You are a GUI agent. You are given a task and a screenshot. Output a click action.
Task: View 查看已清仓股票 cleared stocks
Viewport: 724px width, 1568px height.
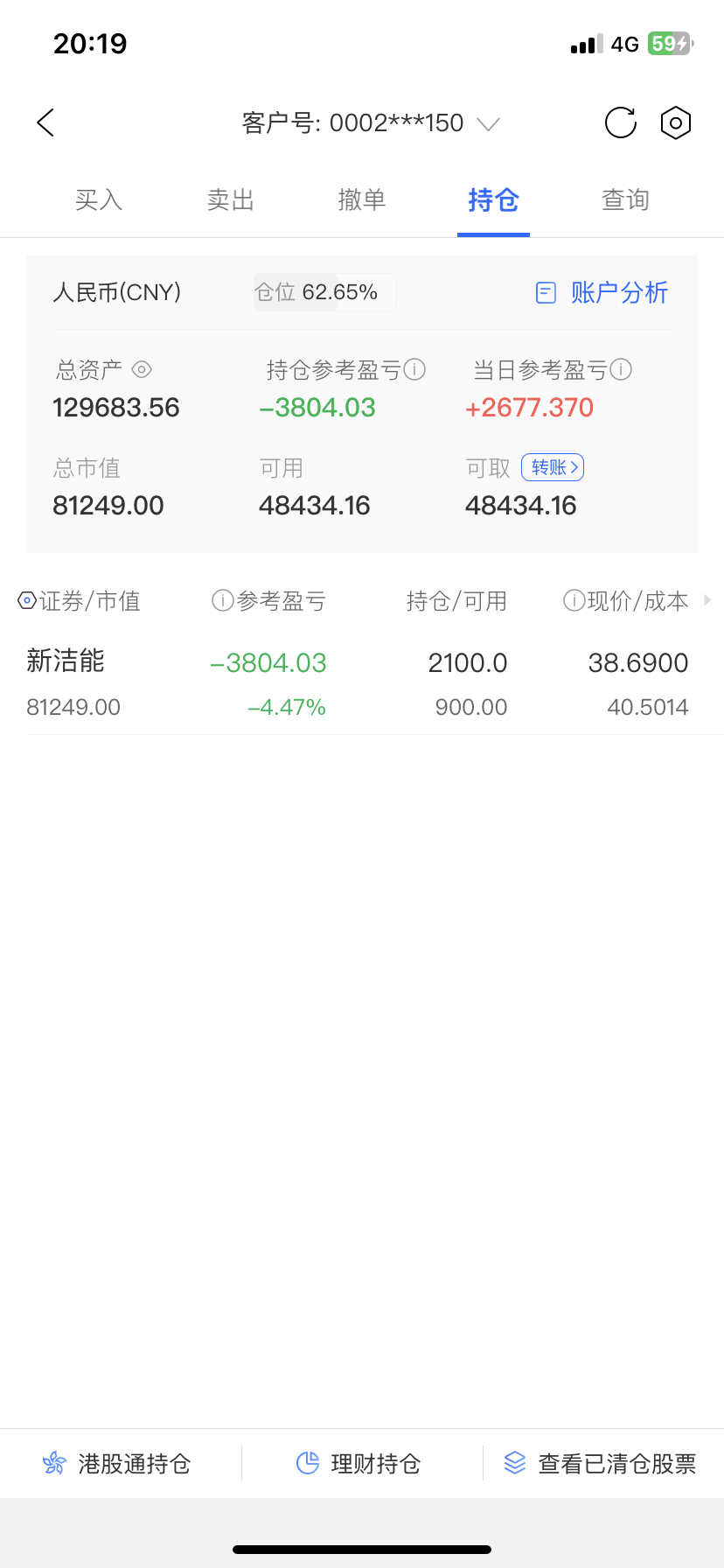click(x=601, y=1463)
